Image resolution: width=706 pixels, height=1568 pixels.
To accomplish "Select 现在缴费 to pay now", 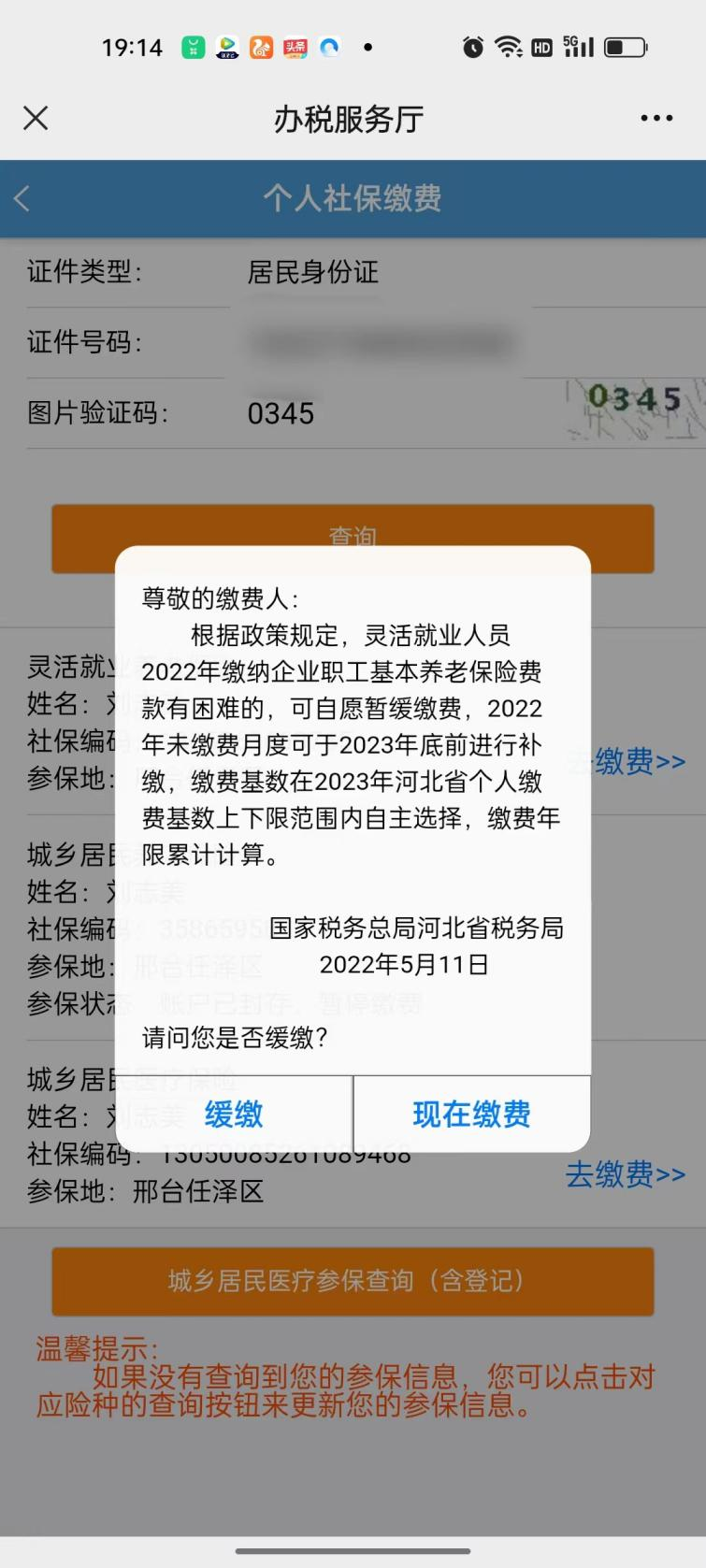I will click(471, 1114).
